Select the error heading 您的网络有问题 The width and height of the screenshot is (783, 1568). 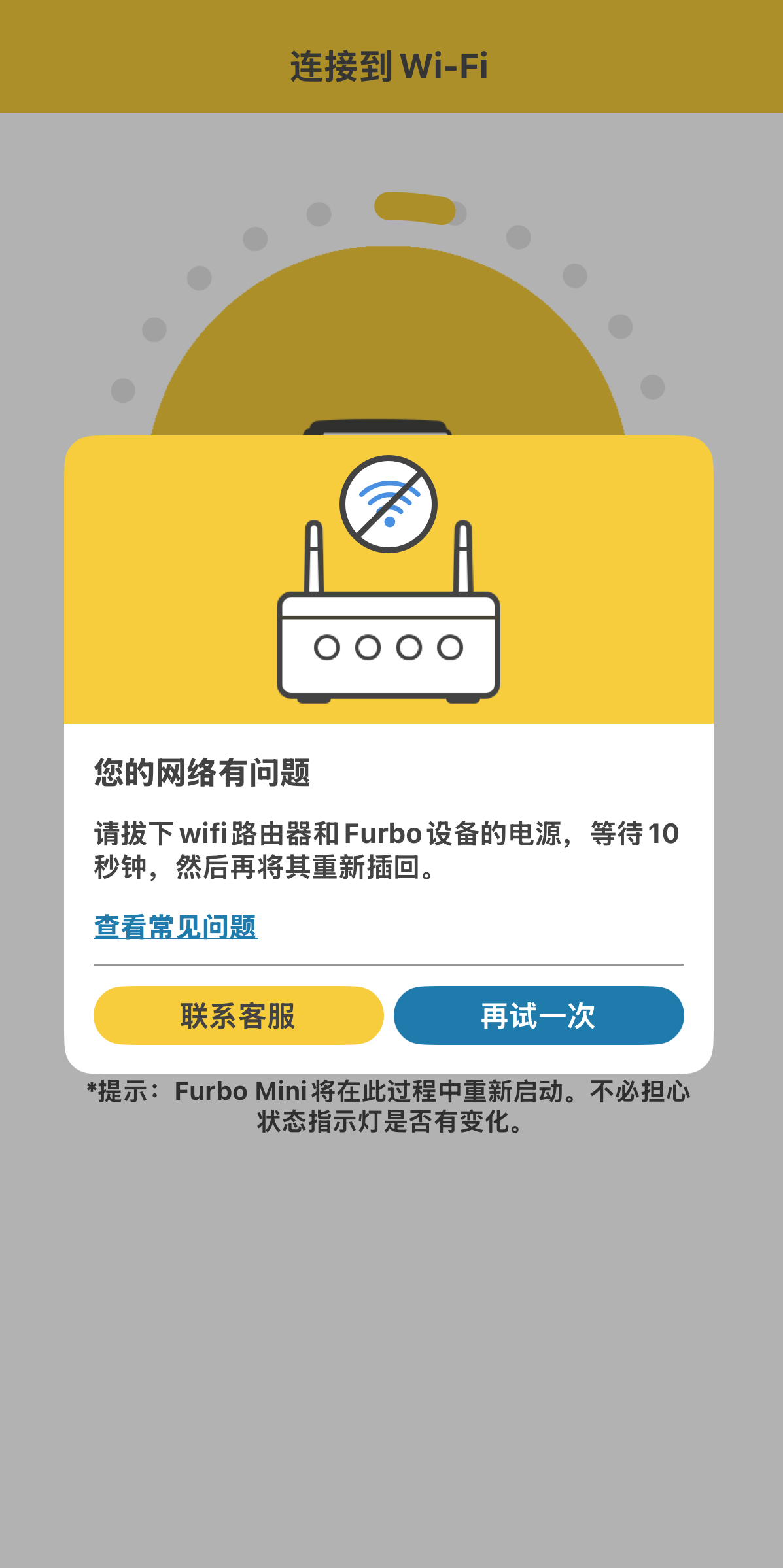pos(204,773)
